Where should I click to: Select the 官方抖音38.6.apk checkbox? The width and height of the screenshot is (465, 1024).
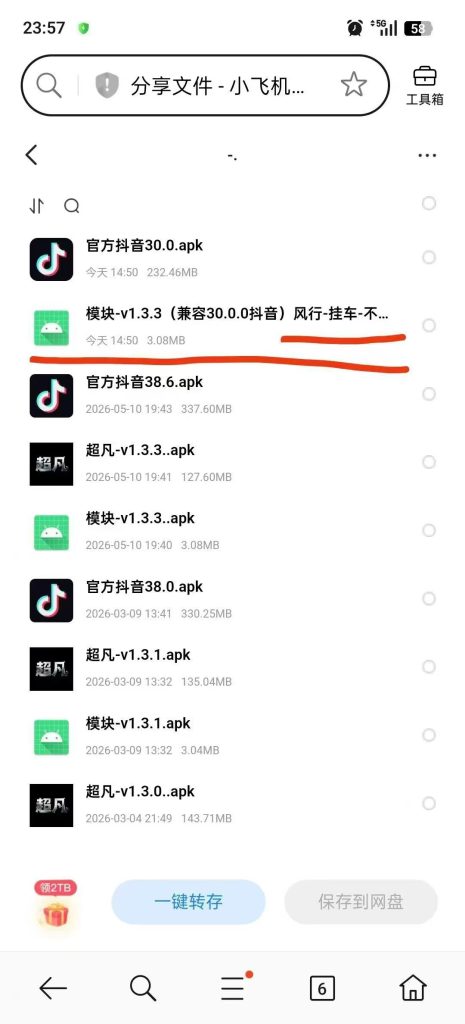[x=428, y=394]
